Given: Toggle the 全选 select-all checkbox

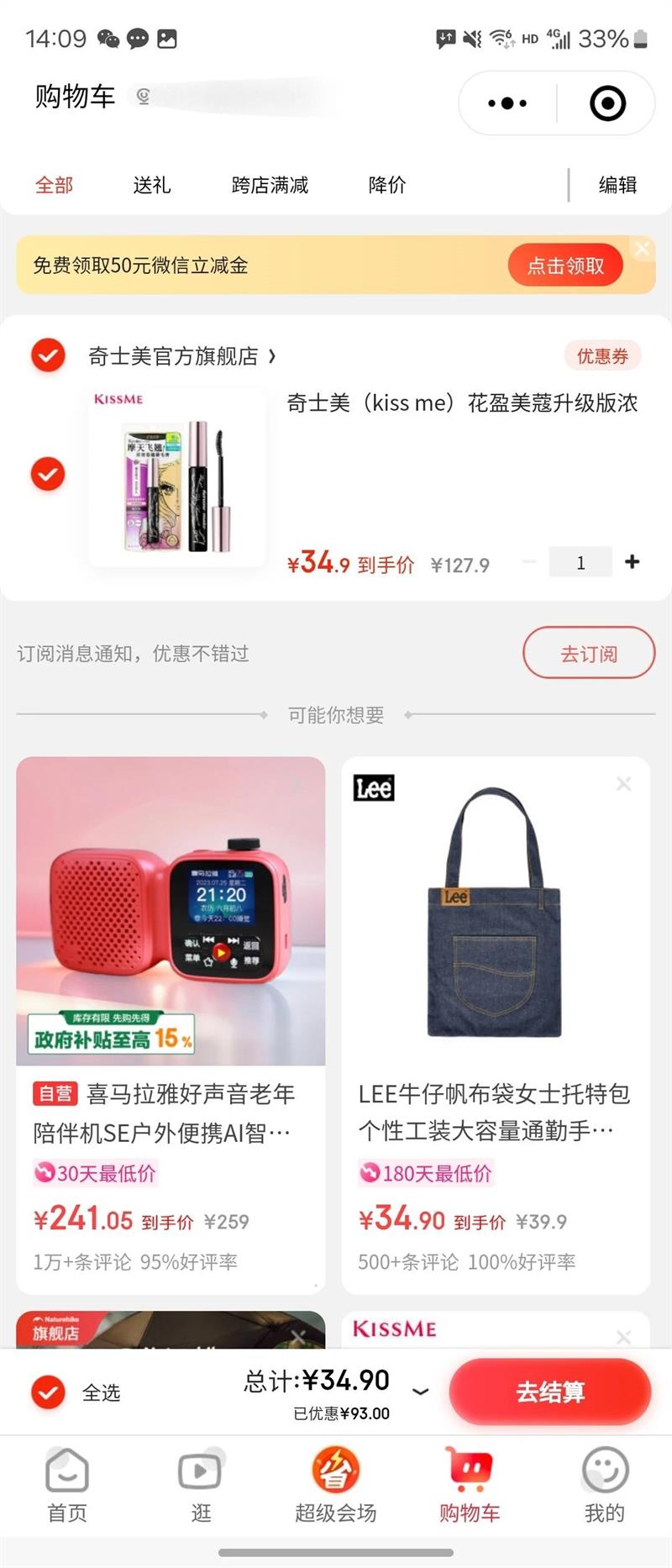Looking at the screenshot, I should click(49, 1392).
